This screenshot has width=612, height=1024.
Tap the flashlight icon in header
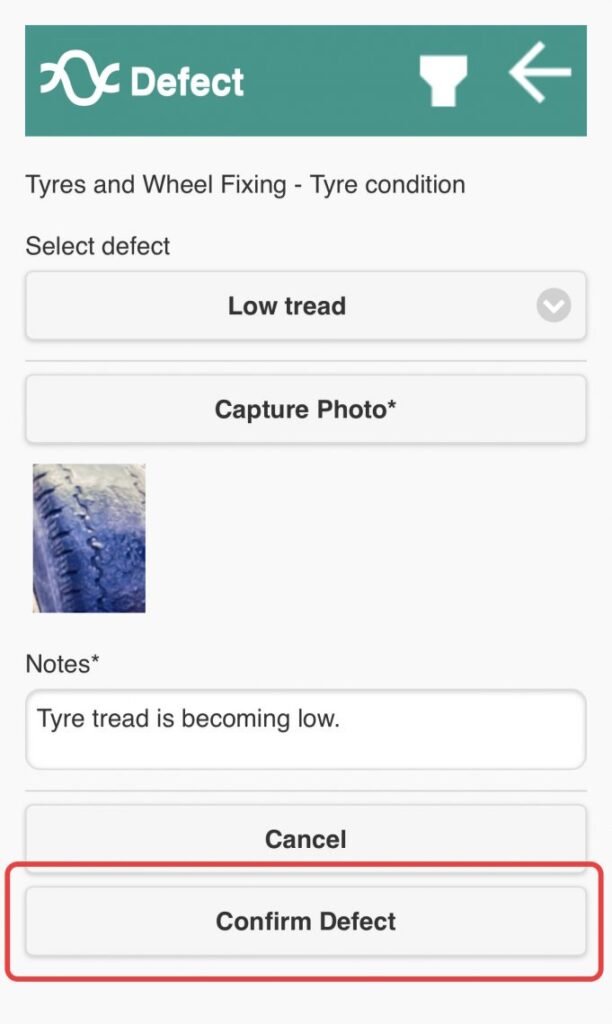[x=443, y=80]
